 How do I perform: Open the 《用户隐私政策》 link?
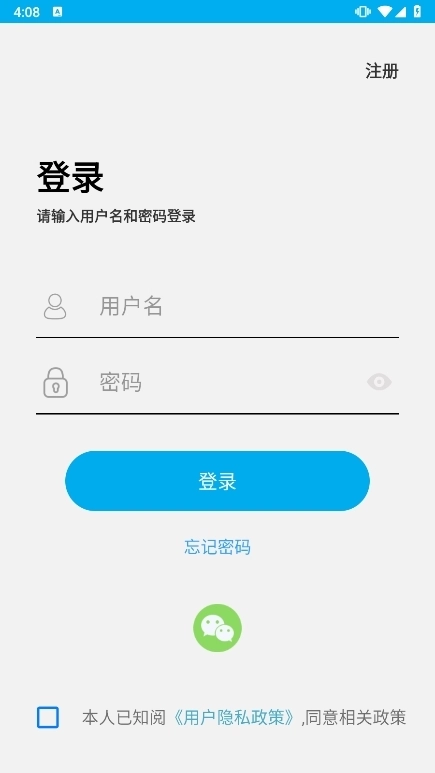click(235, 718)
